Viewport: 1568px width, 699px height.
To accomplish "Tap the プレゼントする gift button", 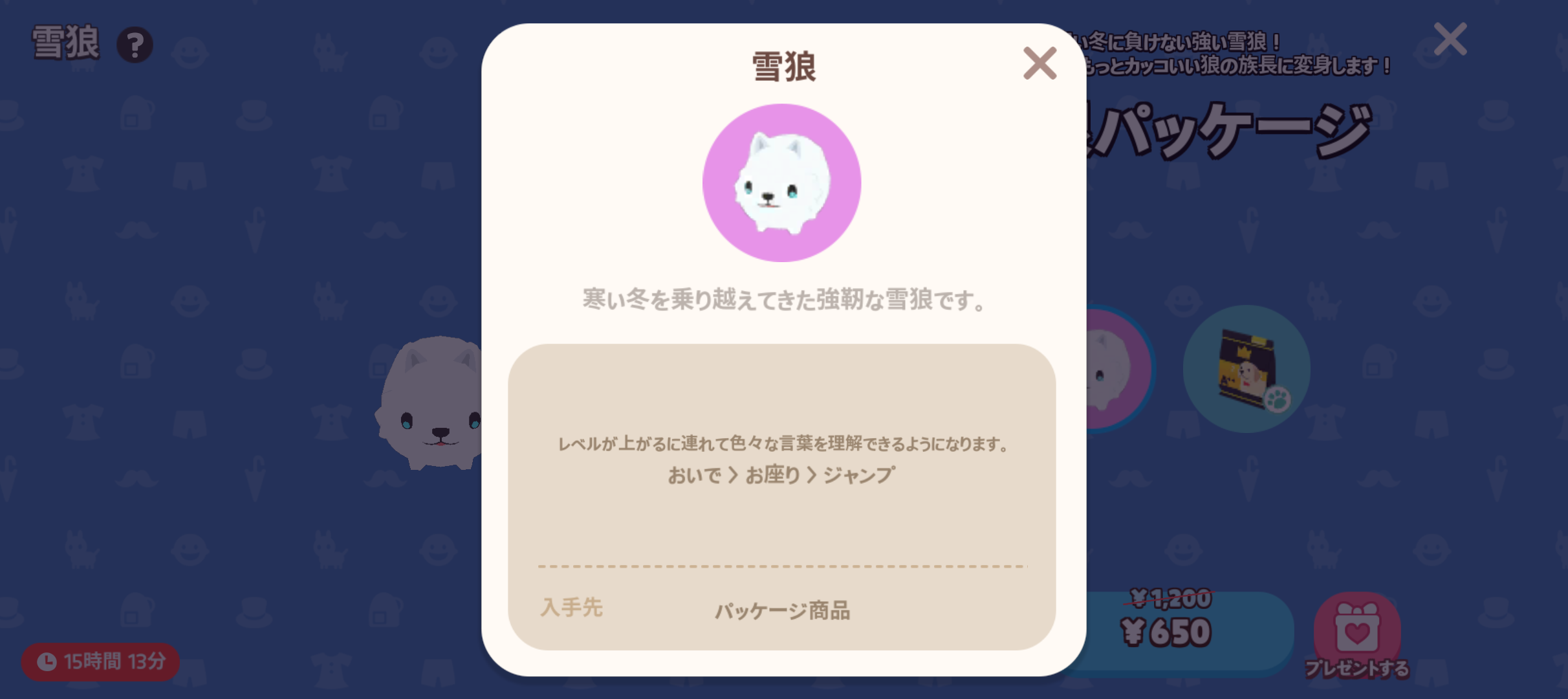I will 1356,633.
